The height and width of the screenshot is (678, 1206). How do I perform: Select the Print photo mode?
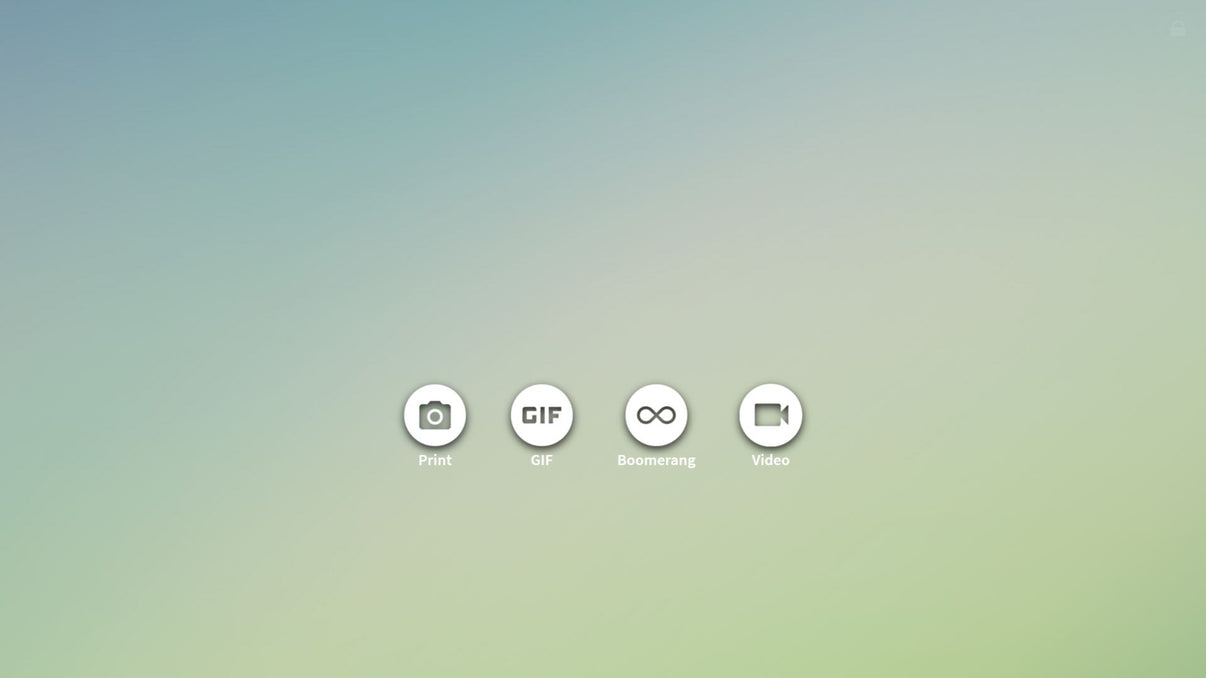435,415
